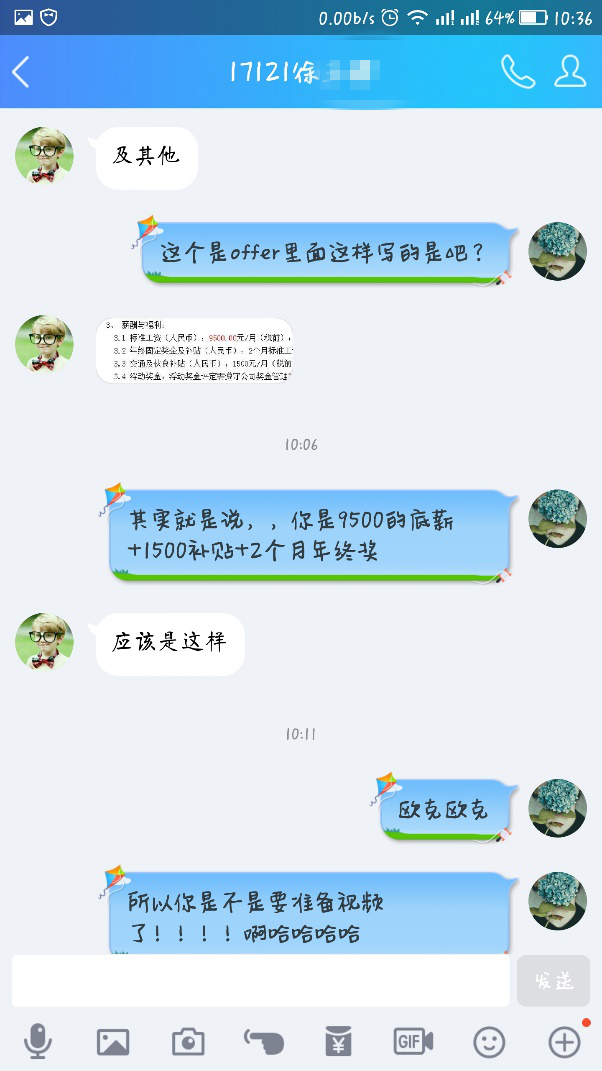
Task: Tap the 发送 send button
Action: click(x=553, y=981)
